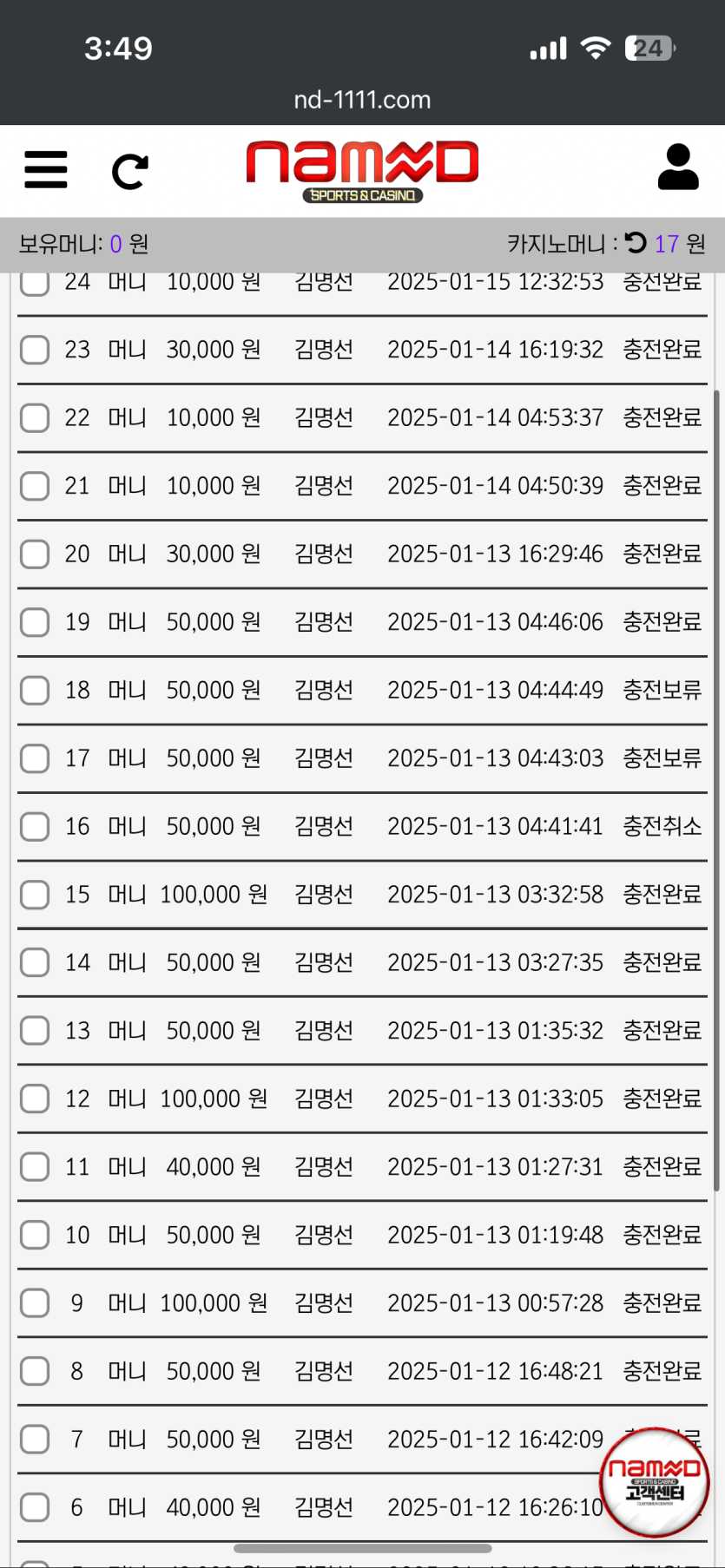Check the checkbox for row 24
Viewport: 725px width, 1568px height.
[x=34, y=282]
